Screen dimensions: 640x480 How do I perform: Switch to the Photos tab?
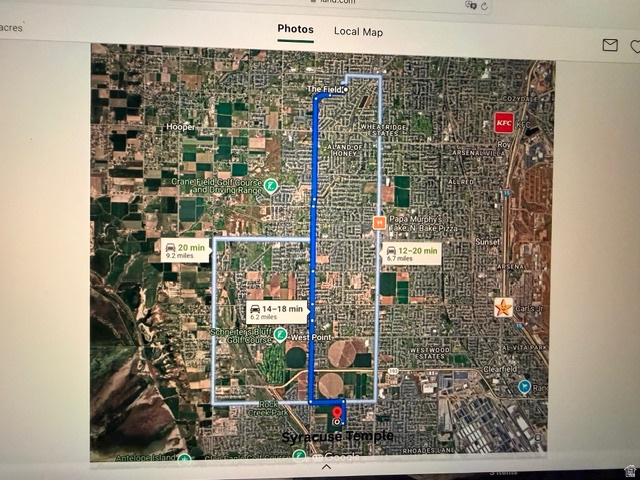tap(295, 30)
